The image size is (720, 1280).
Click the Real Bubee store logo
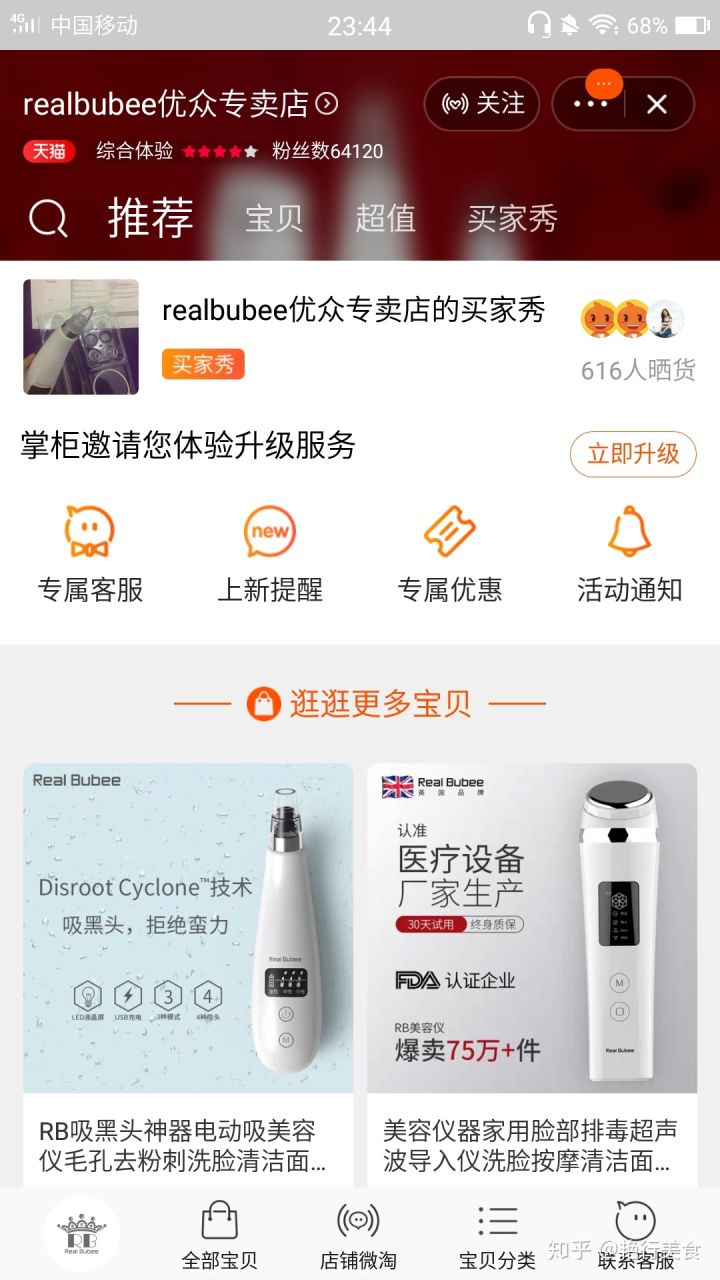pos(80,1232)
